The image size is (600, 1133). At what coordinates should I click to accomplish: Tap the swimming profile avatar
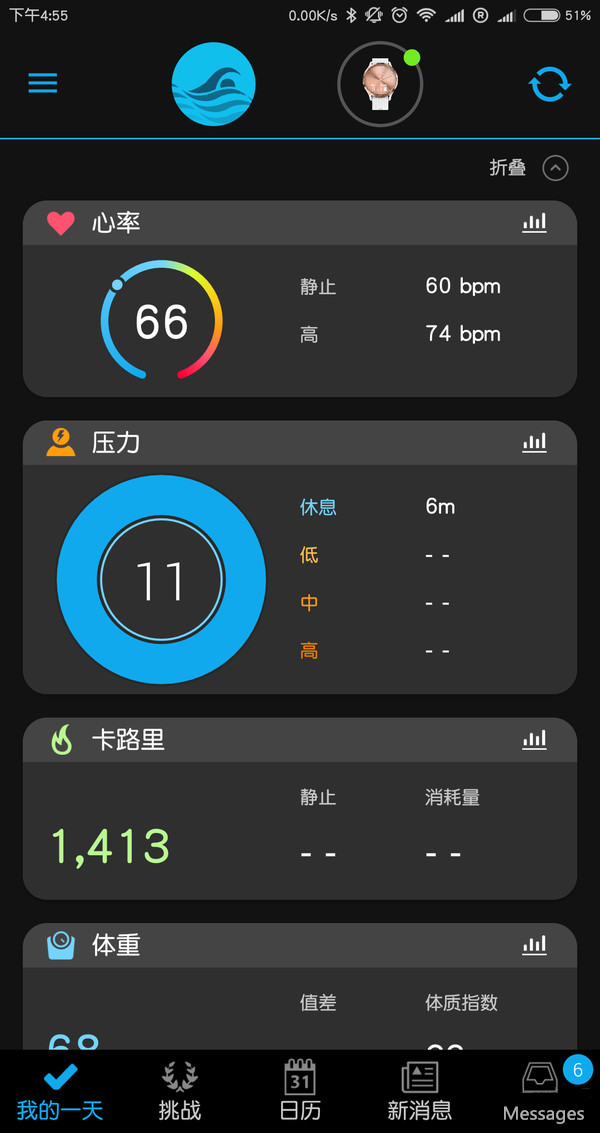pos(213,84)
